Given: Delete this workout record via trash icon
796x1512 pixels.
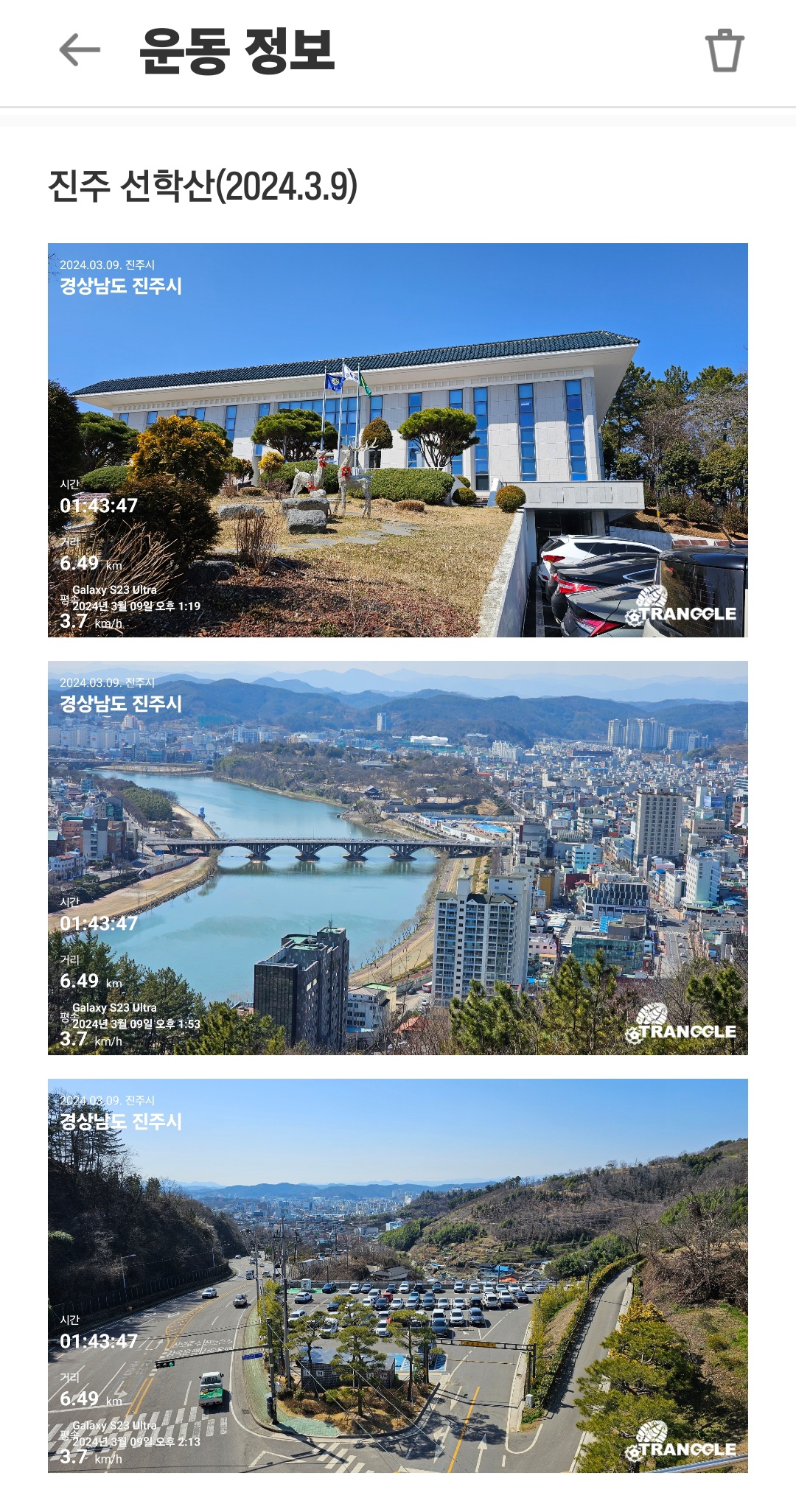Looking at the screenshot, I should [x=725, y=50].
